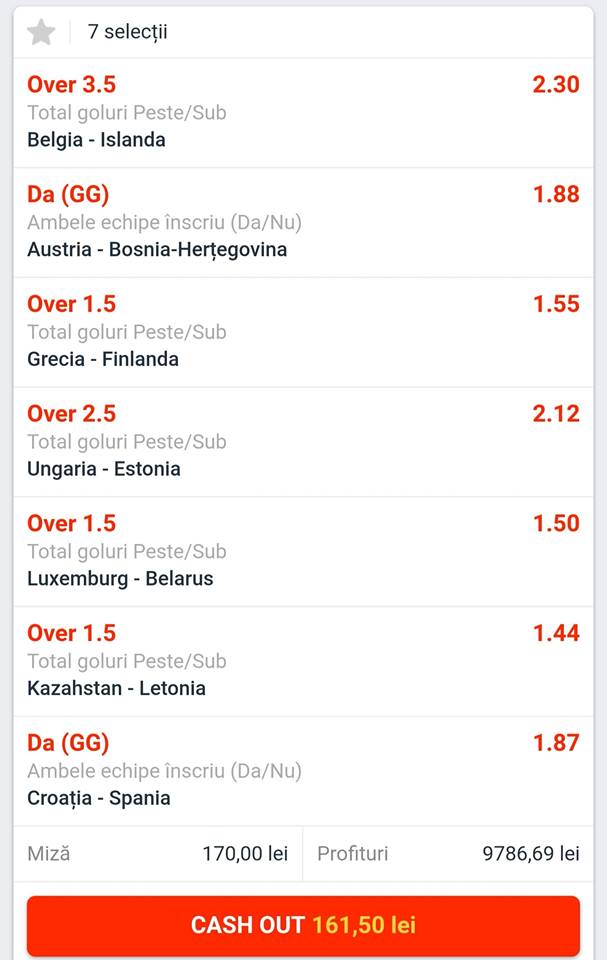607x960 pixels.
Task: Open the Luxemburg - Belarus selection
Action: click(x=303, y=552)
